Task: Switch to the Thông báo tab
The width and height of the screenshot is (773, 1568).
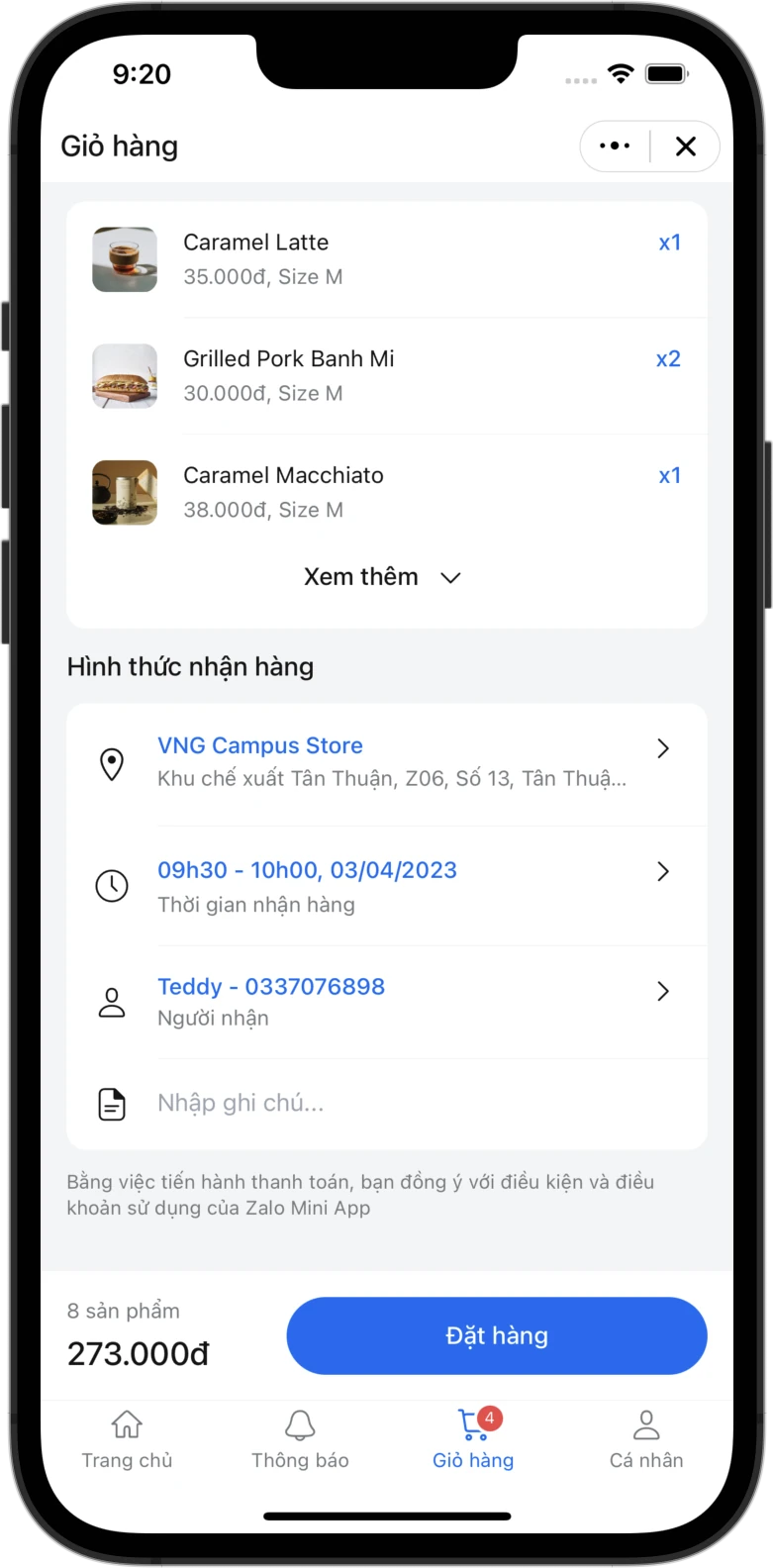Action: click(x=300, y=1439)
